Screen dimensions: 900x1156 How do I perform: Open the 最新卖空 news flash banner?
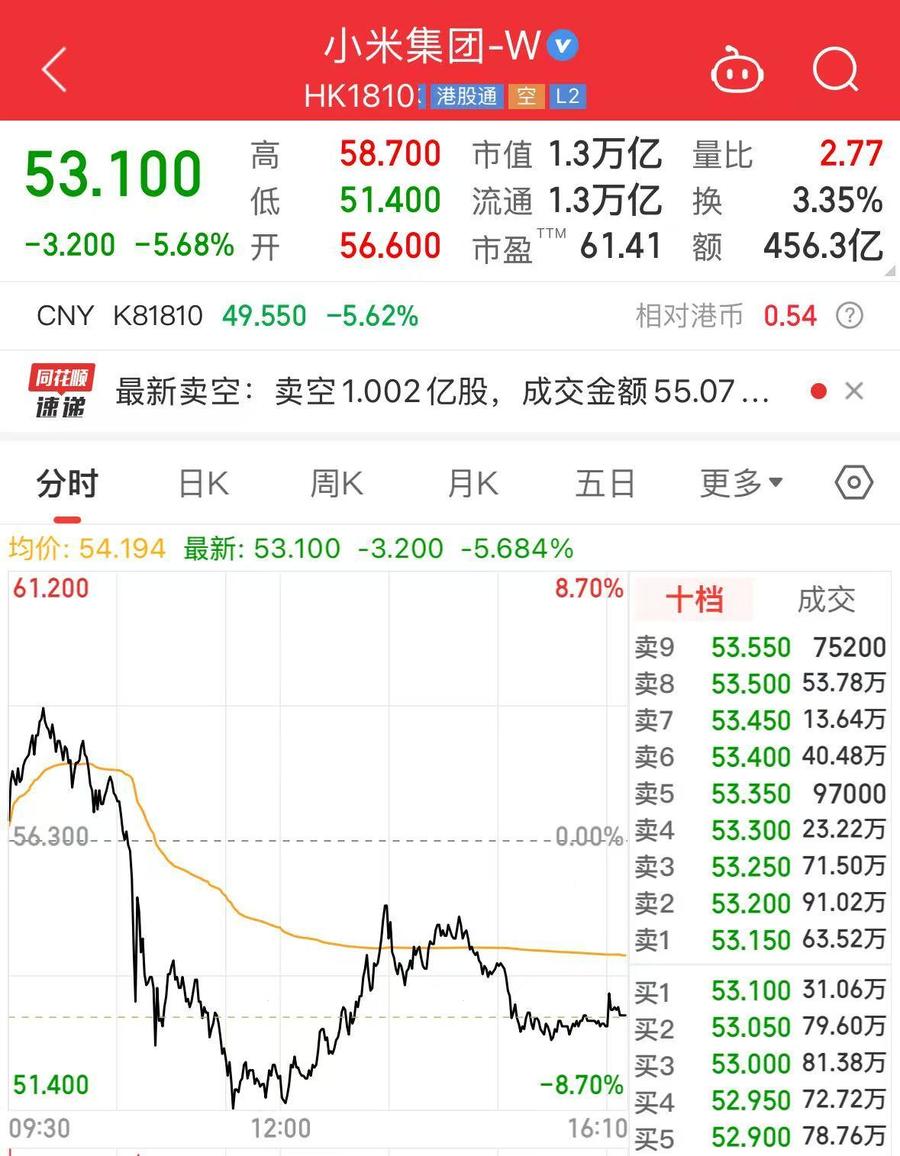(440, 392)
